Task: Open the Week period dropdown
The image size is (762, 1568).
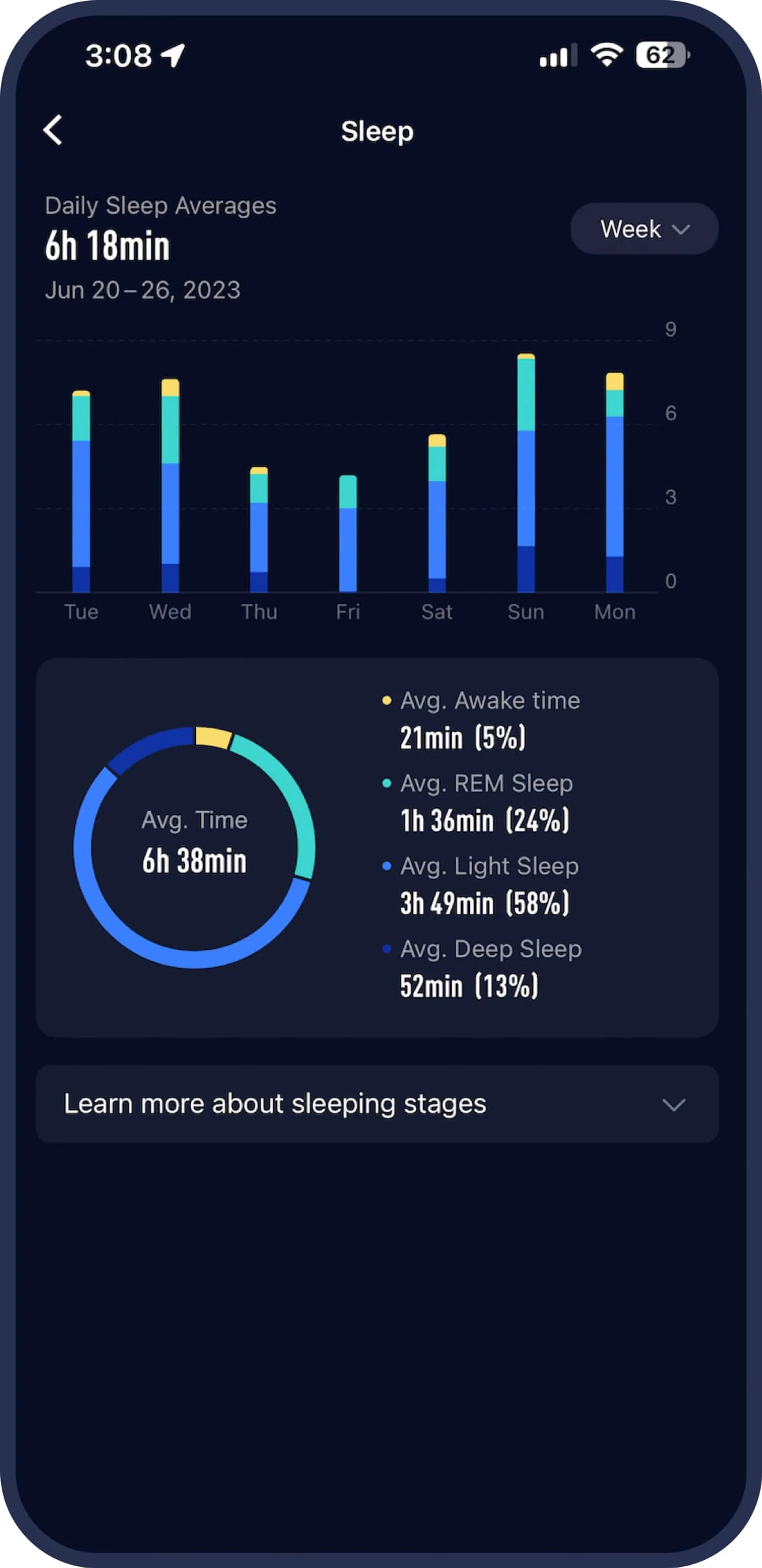Action: pyautogui.click(x=644, y=229)
